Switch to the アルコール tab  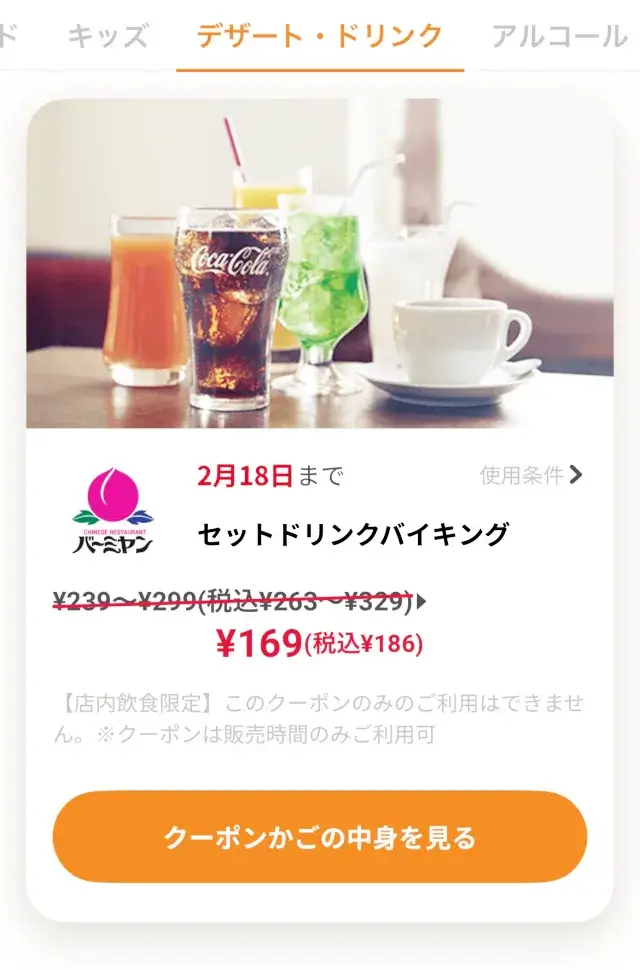558,37
